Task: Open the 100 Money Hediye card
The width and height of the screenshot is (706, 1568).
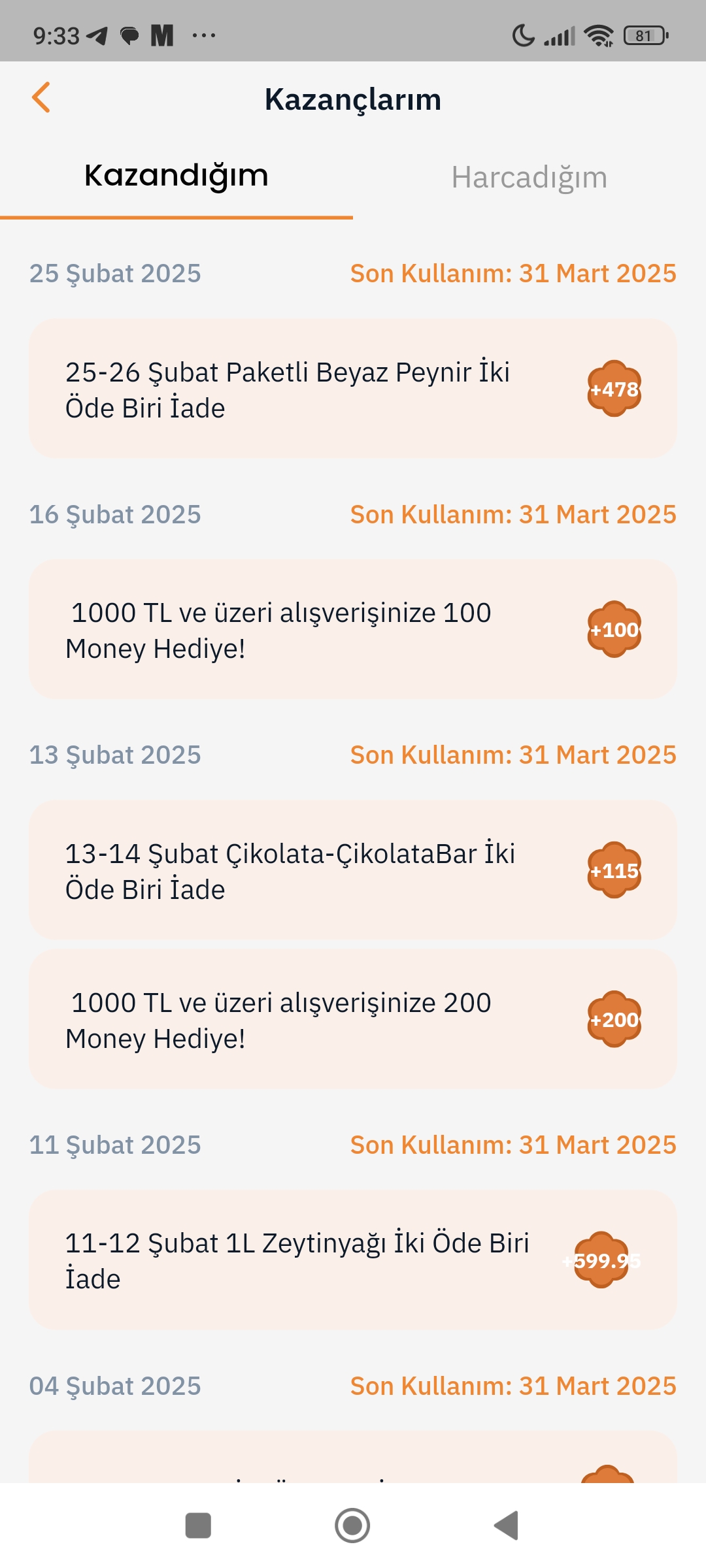Action: click(353, 629)
